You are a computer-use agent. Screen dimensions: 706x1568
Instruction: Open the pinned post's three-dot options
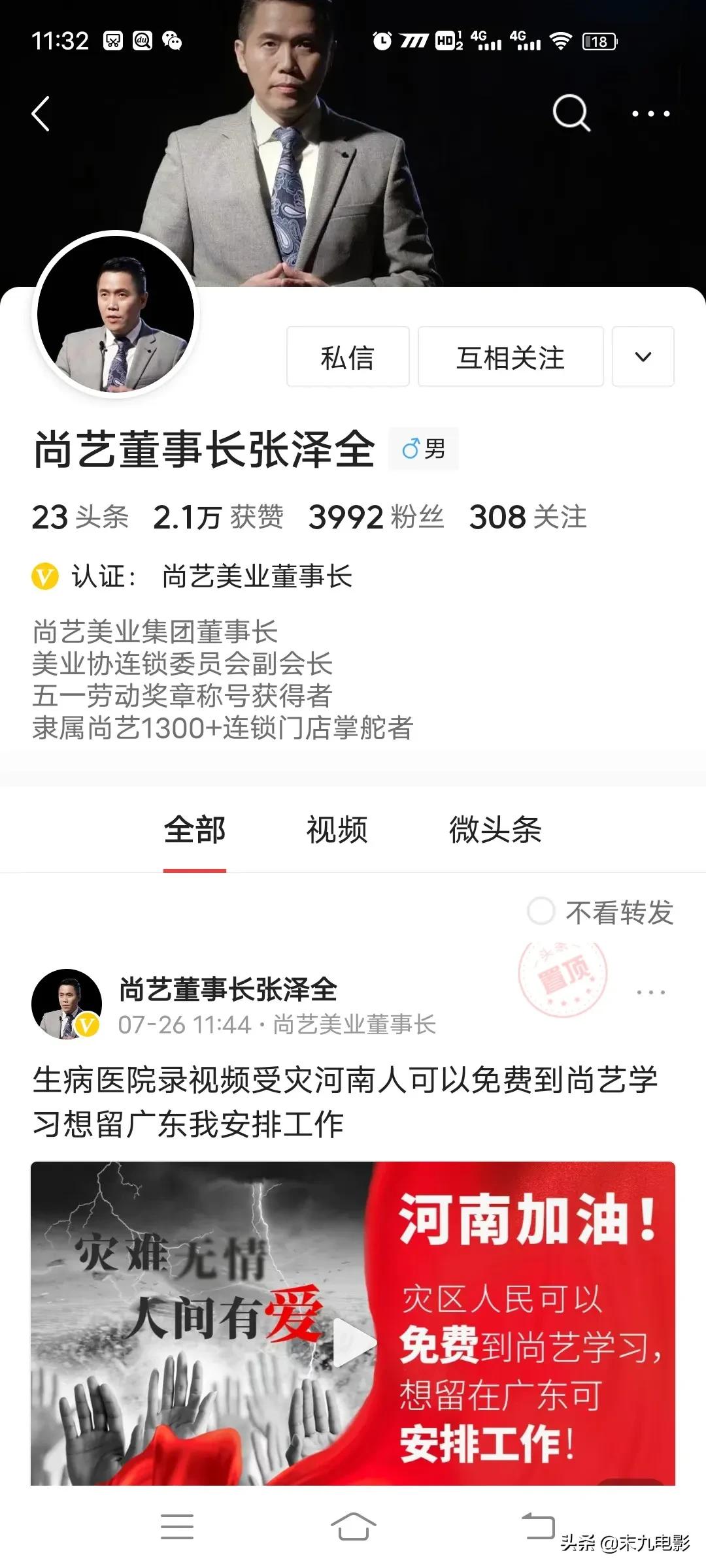click(x=650, y=992)
